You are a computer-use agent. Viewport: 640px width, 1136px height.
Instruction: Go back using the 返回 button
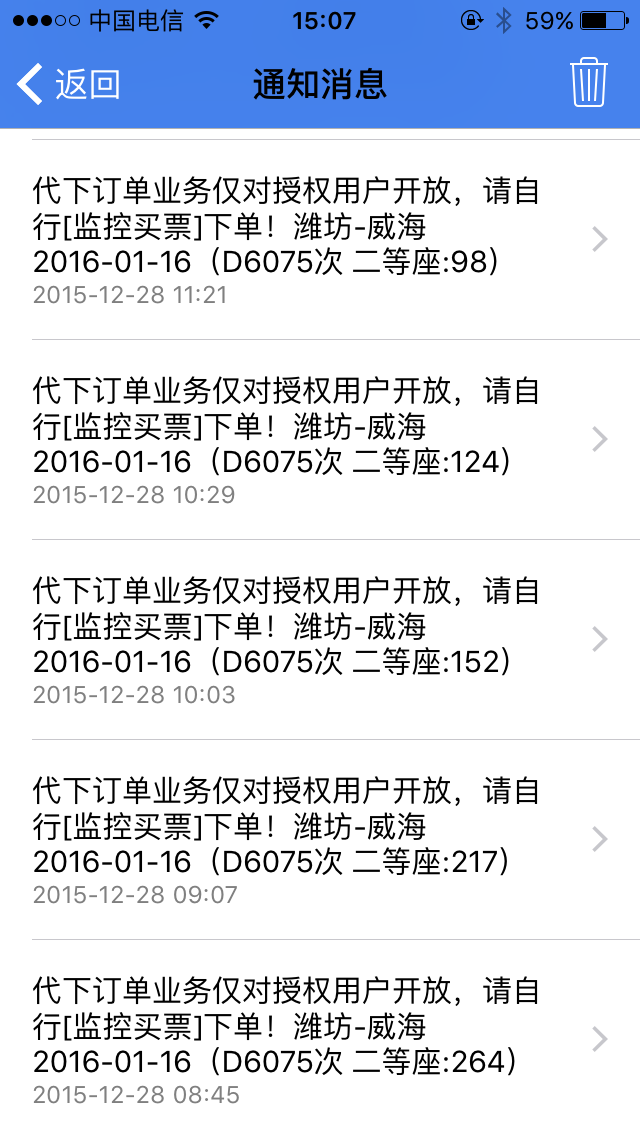point(68,84)
